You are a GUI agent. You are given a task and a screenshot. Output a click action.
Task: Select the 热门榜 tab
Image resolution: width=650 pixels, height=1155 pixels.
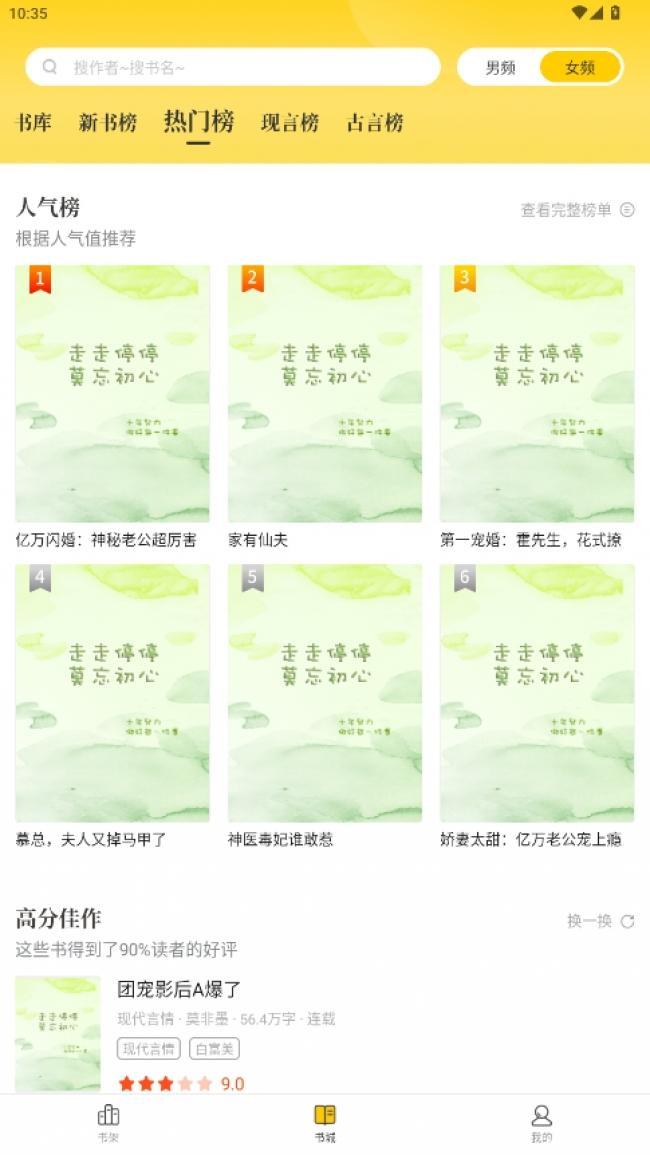[198, 122]
